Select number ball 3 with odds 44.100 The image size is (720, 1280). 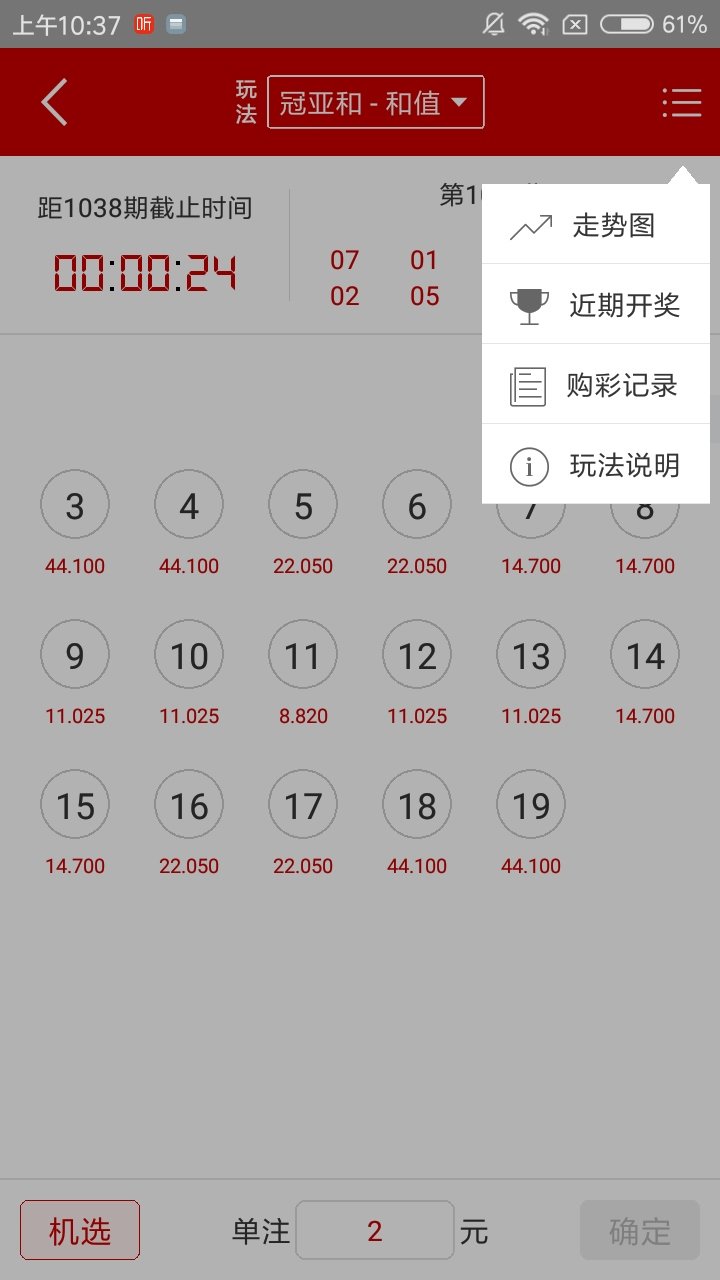pos(74,504)
